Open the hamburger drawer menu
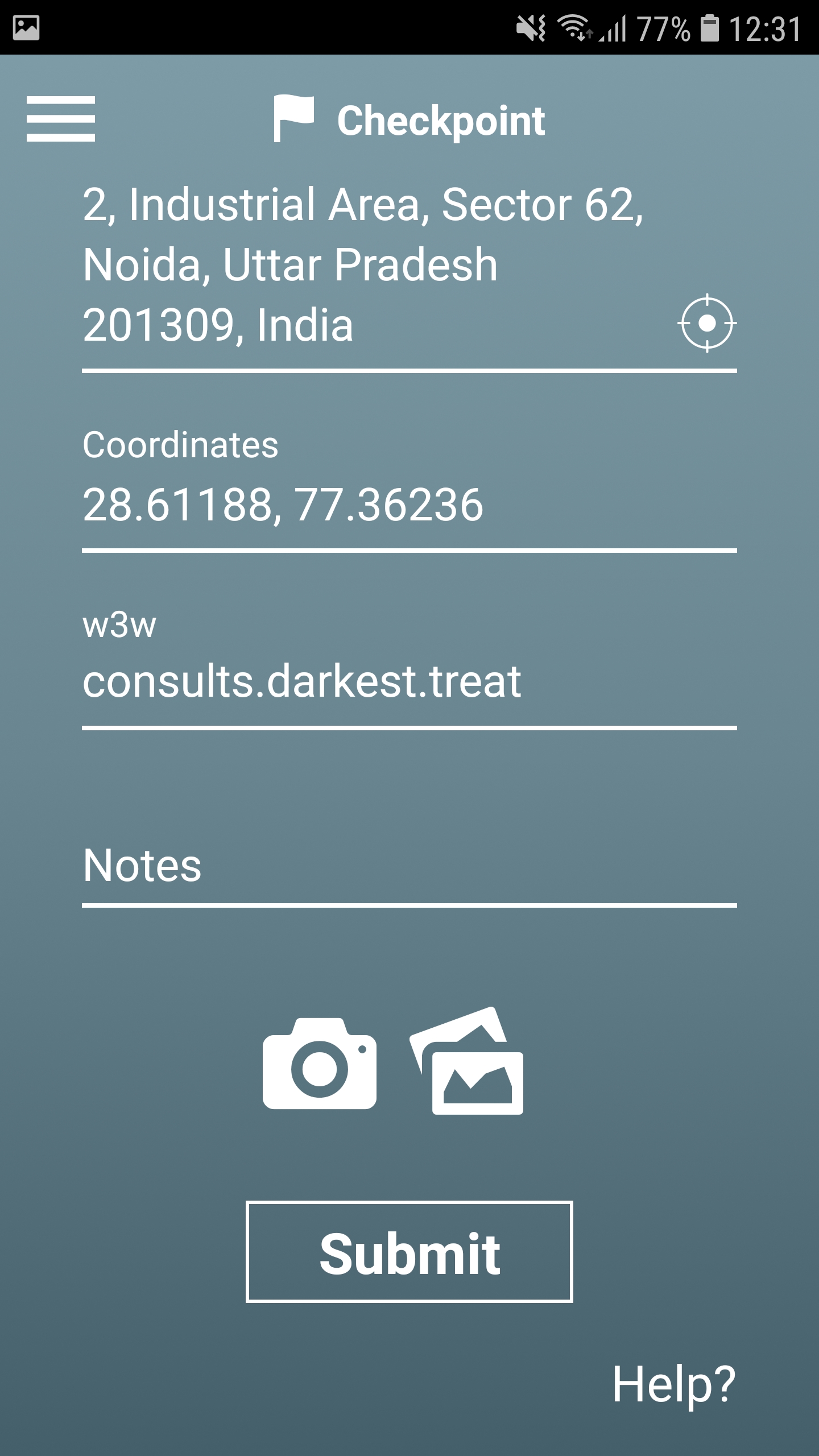This screenshot has height=1456, width=819. (60, 119)
